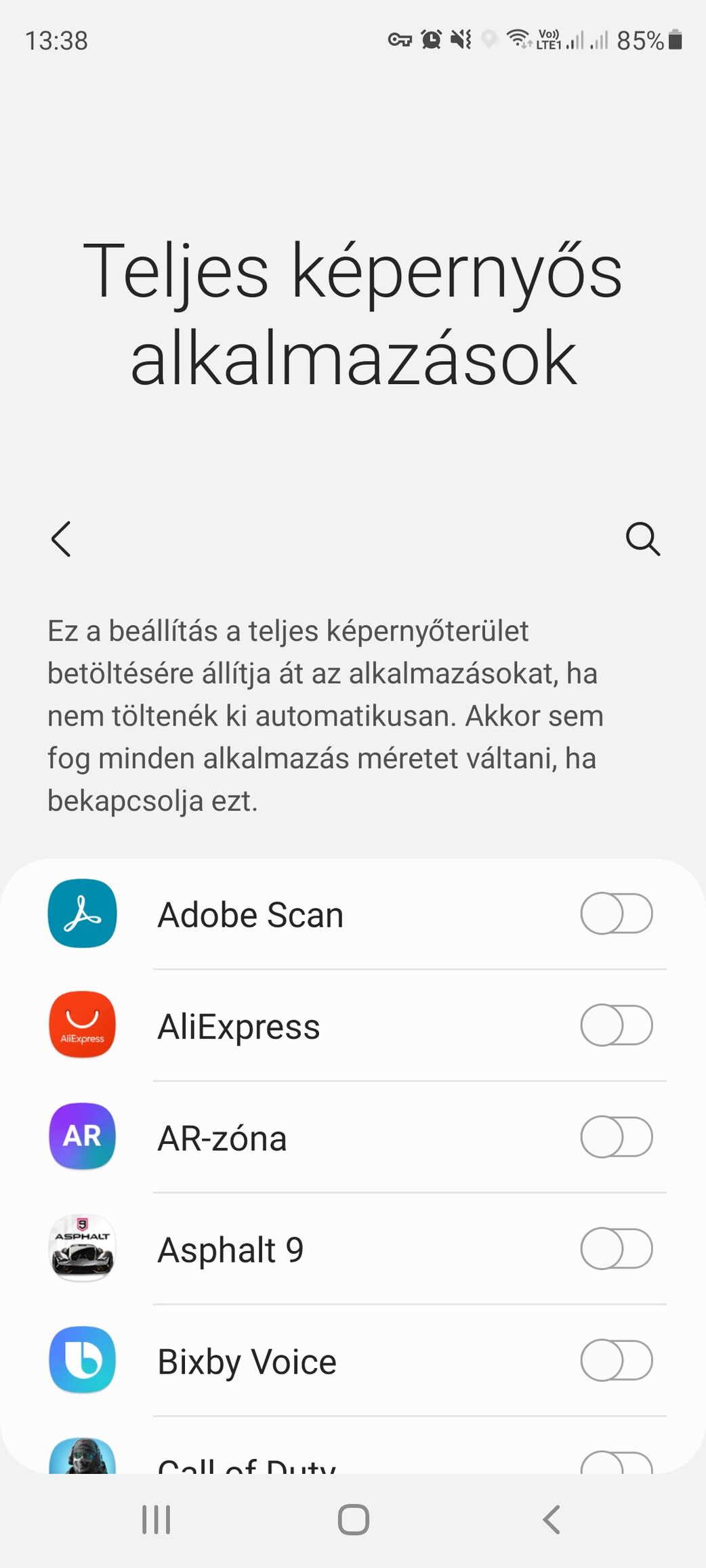Turn on the AR-zóna switch
706x1568 pixels.
click(x=617, y=1137)
